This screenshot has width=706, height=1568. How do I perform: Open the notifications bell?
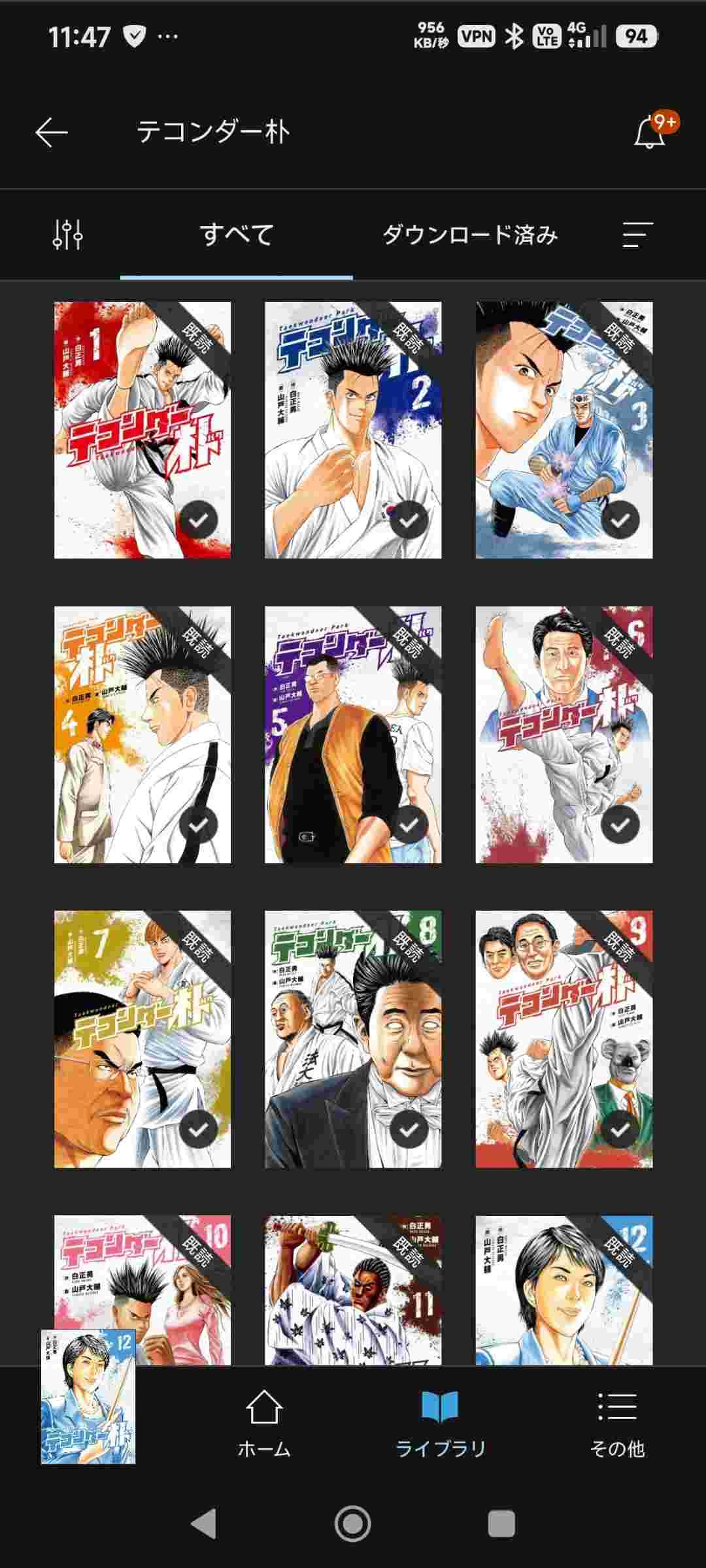(x=650, y=131)
